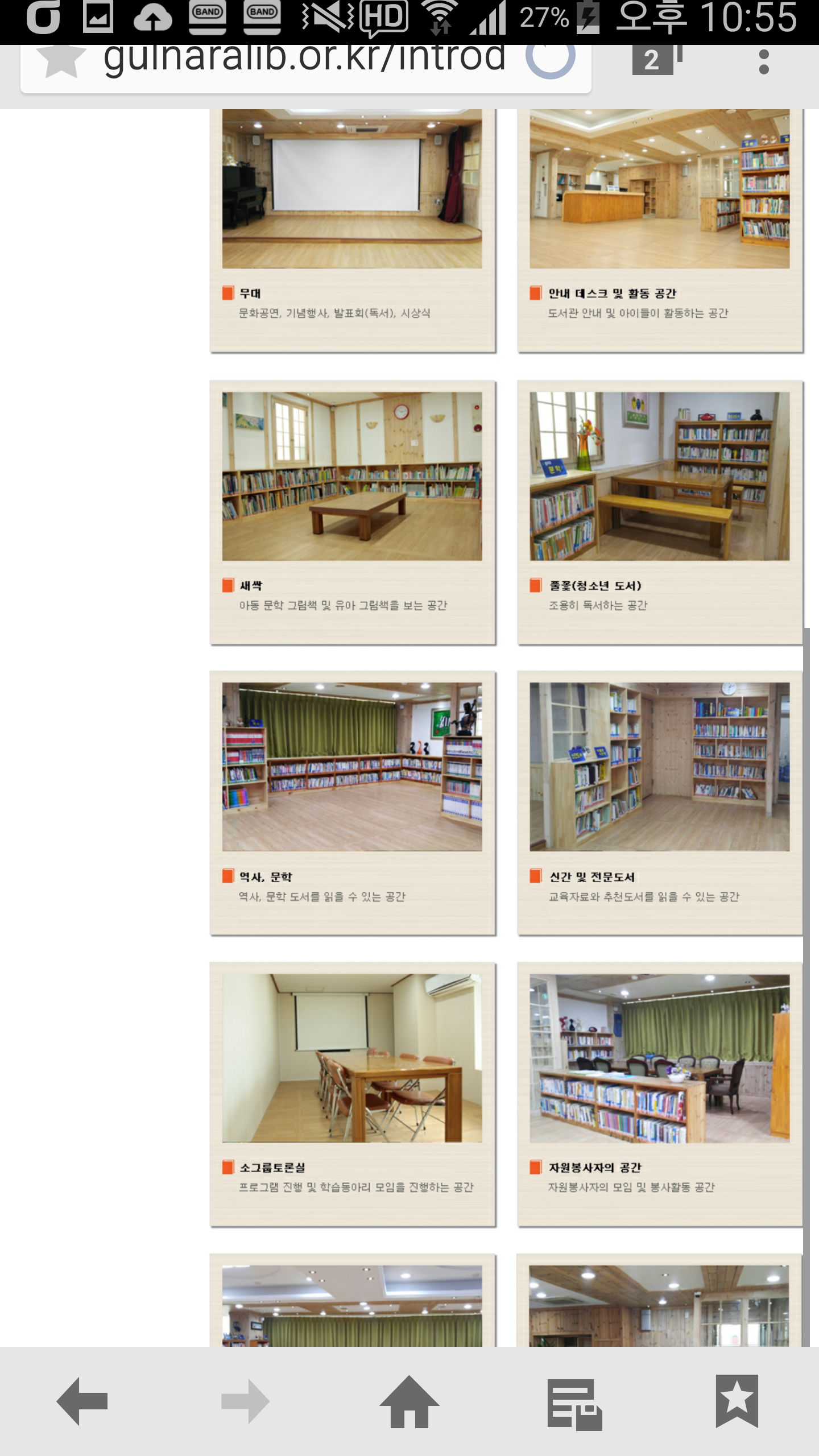Tap the gulnaralib.or.kr address bar
The image size is (819, 1456).
[x=304, y=60]
